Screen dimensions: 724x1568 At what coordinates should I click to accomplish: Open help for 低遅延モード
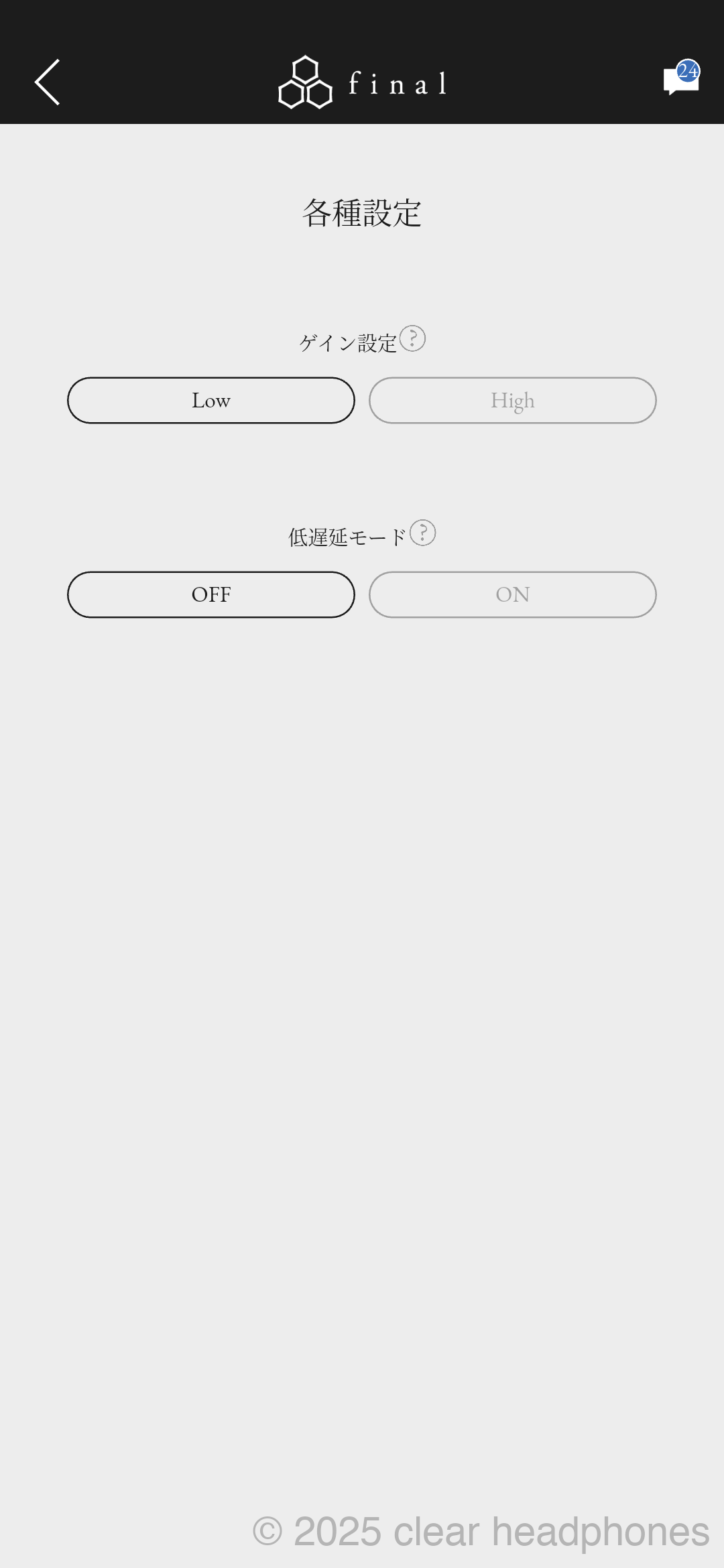coord(422,533)
